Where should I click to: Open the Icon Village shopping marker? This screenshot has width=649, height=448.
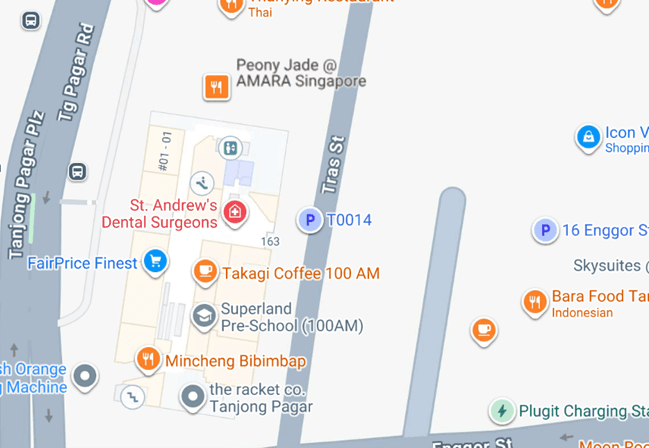point(588,136)
